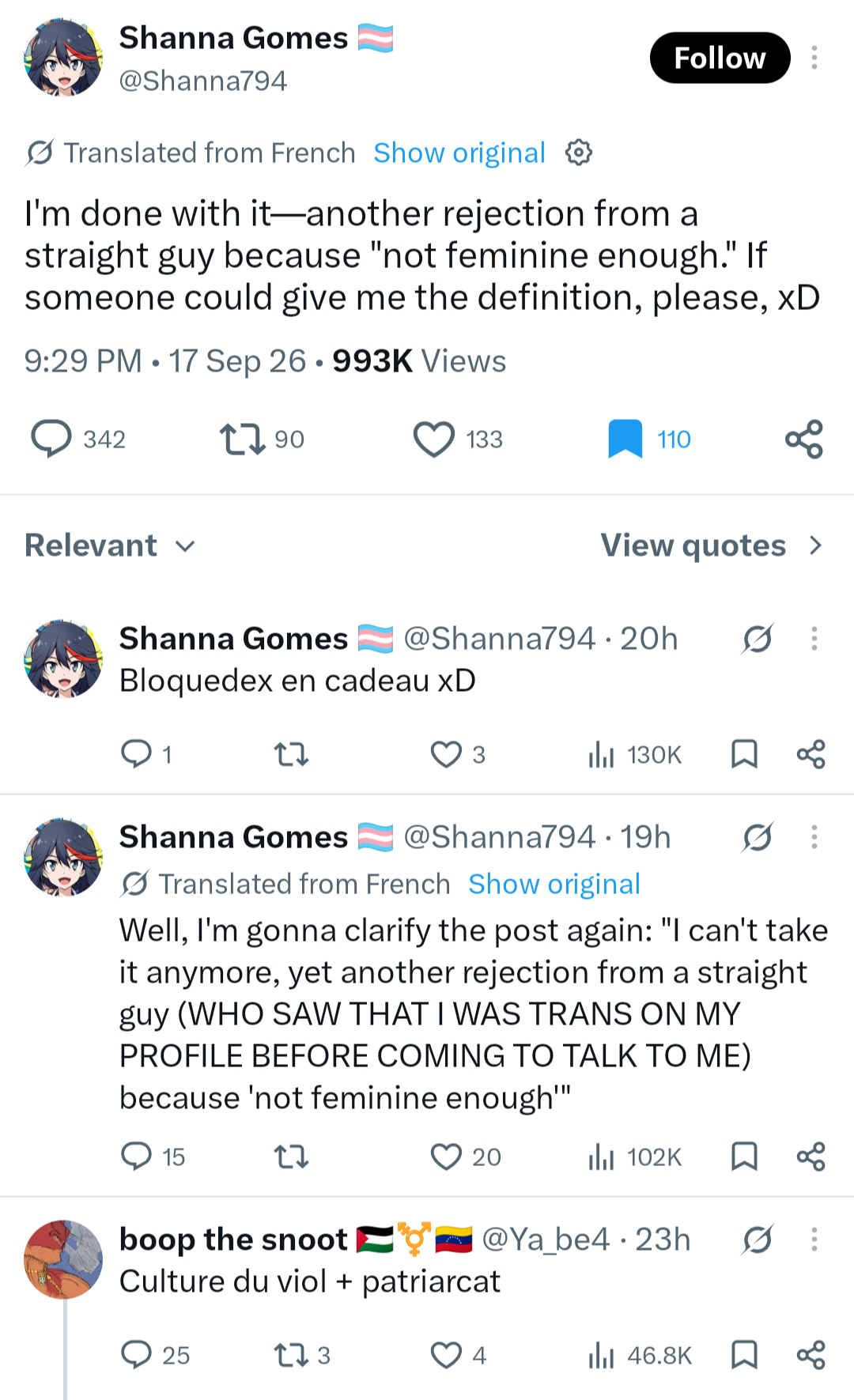Open View quotes

712,545
